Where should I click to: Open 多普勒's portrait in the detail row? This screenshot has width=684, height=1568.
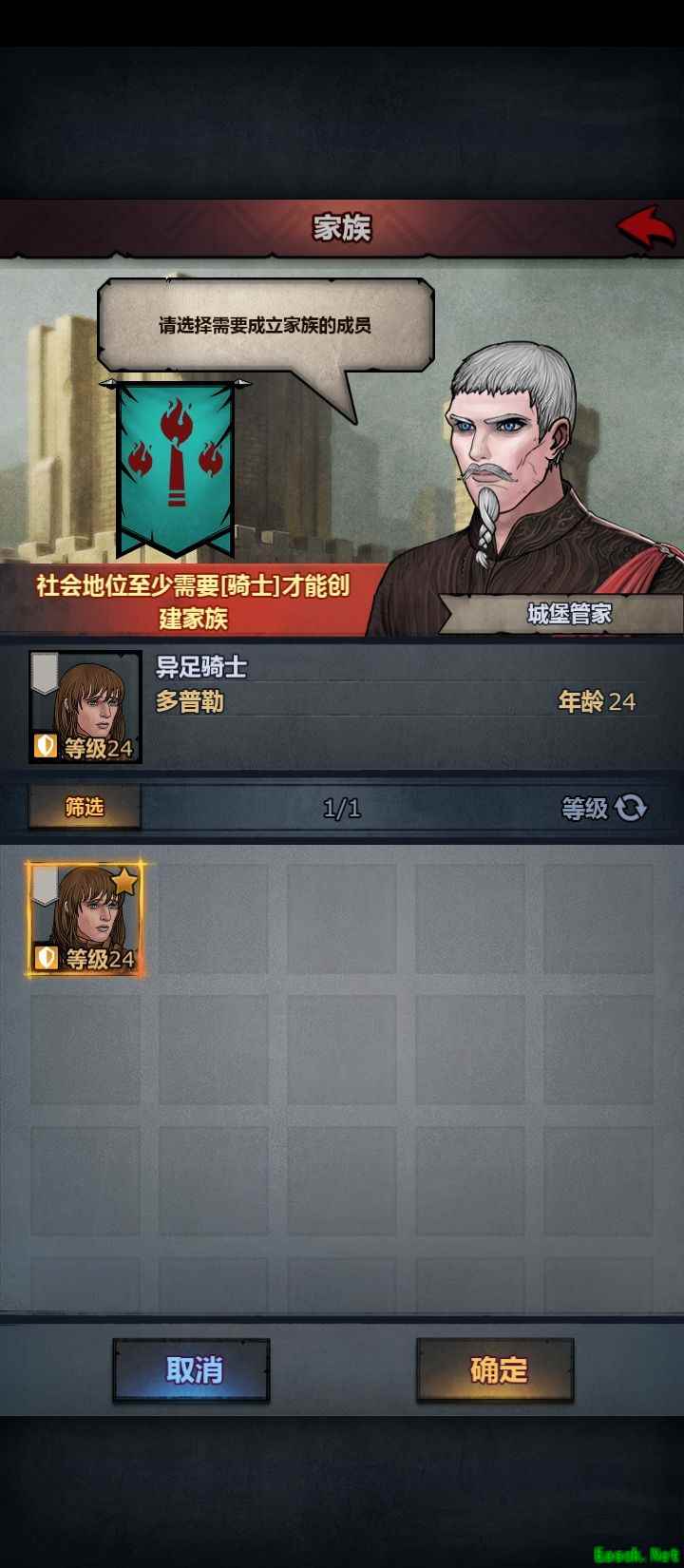tap(85, 707)
